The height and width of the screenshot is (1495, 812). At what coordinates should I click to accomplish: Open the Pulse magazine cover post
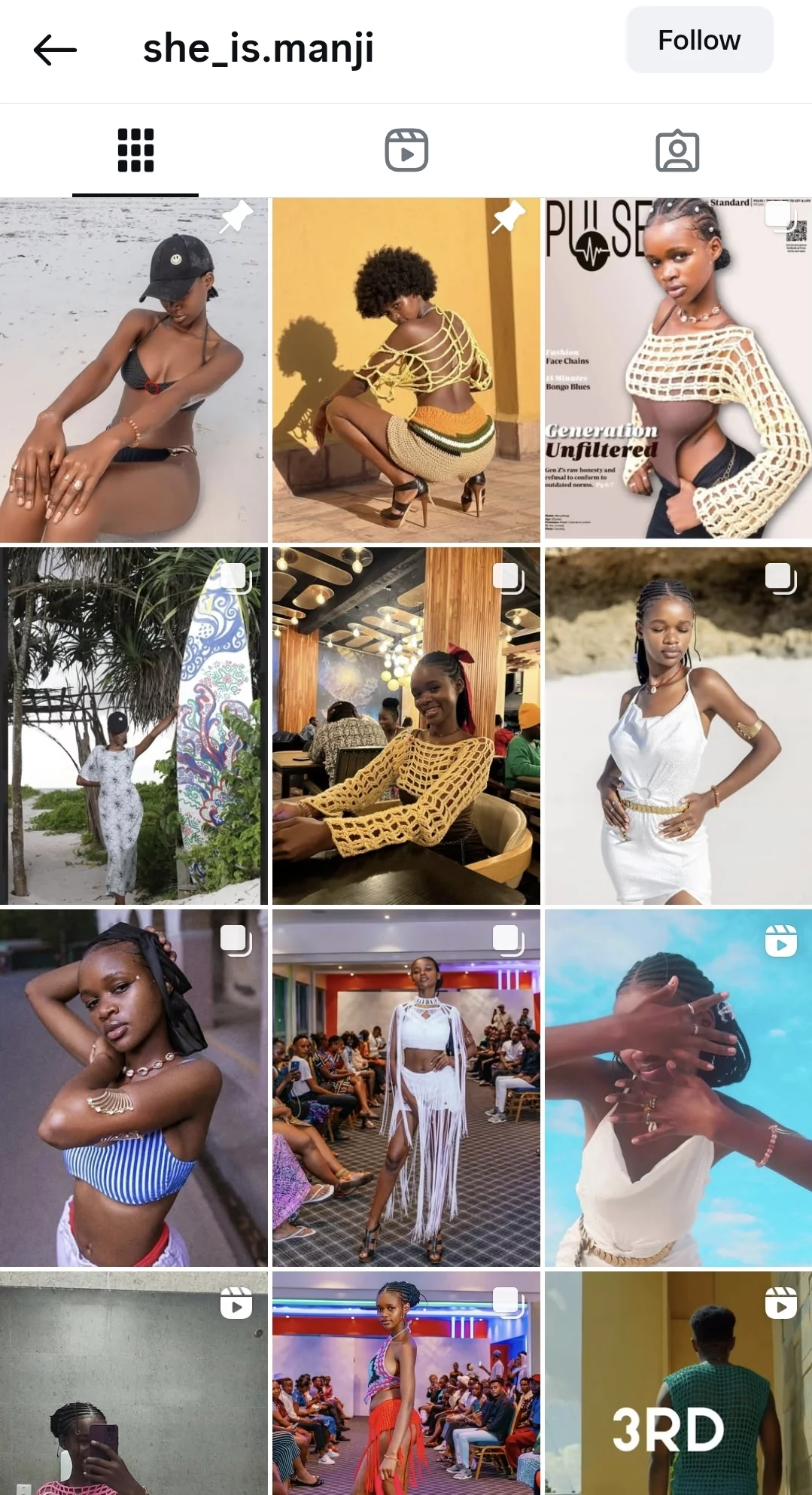point(678,370)
